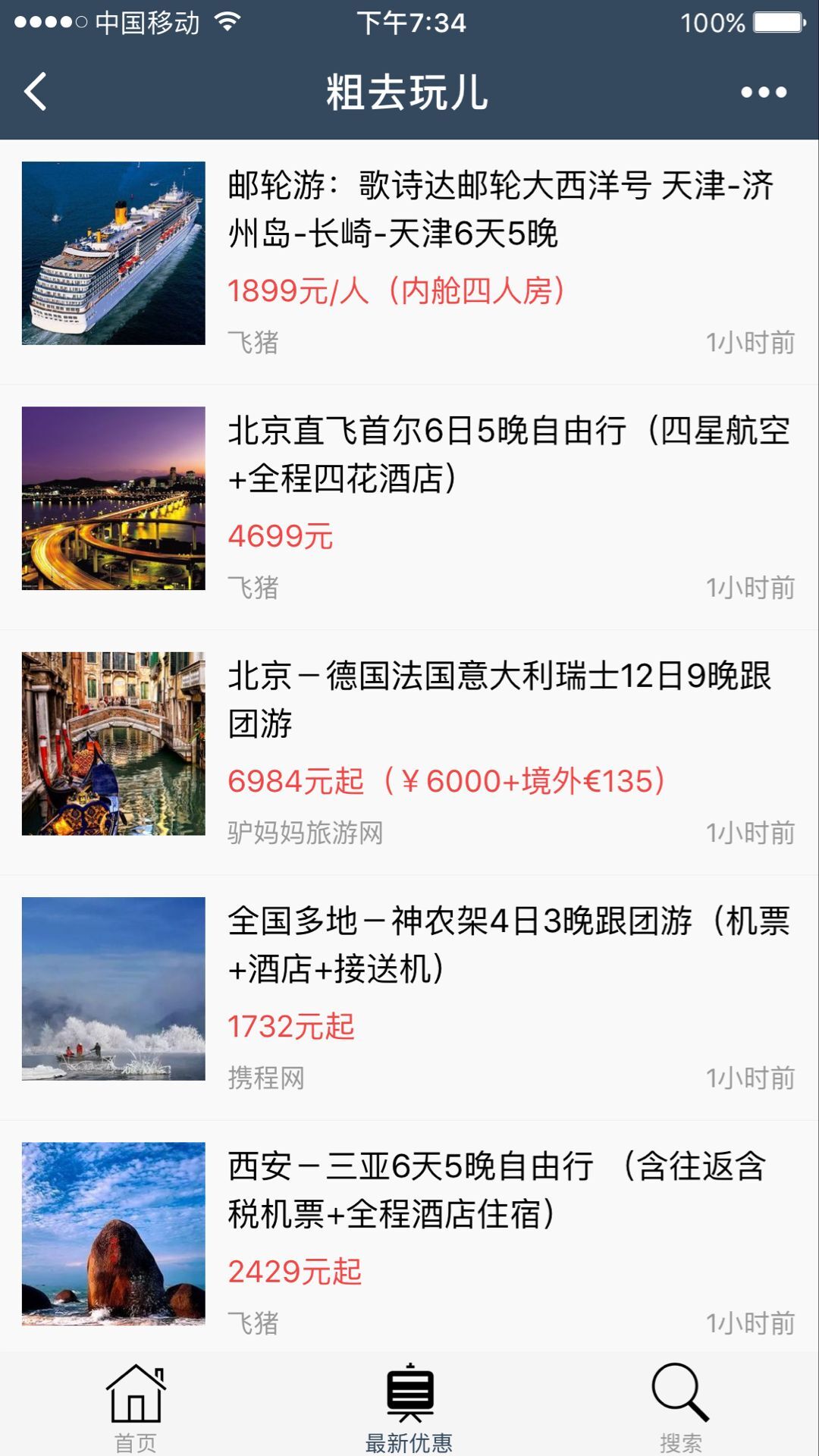Go to the 搜索 tab
Viewport: 819px width, 1456px height.
680,1407
